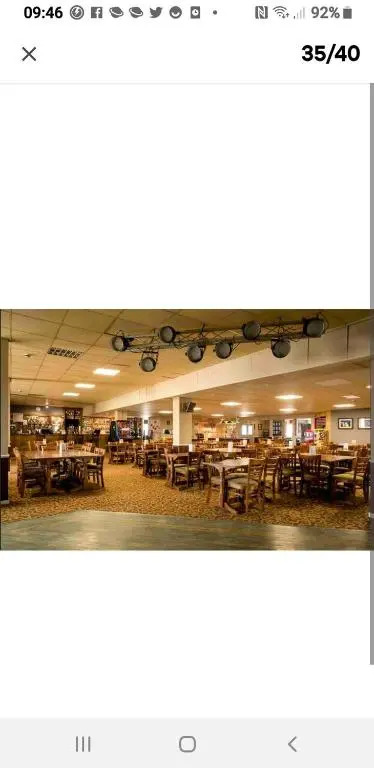Go back using system back button
374x768 pixels.
point(292,744)
